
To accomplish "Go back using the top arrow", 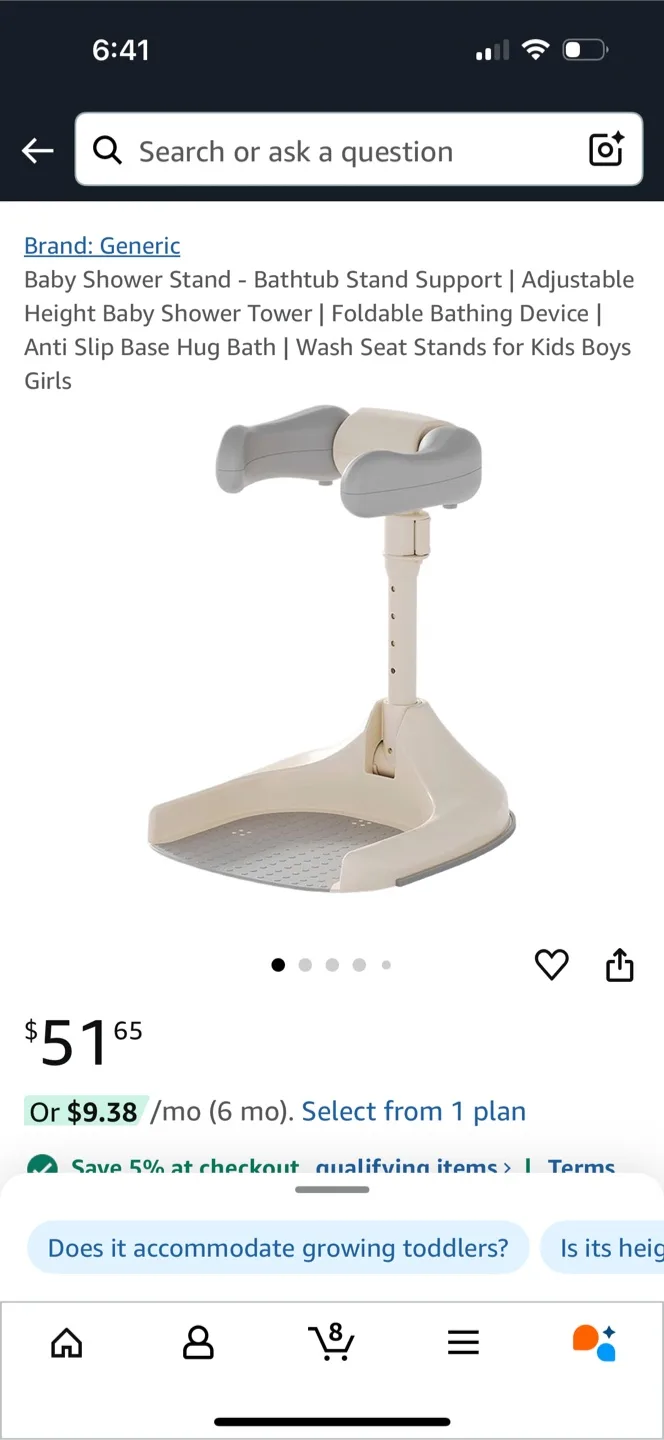I will click(38, 151).
